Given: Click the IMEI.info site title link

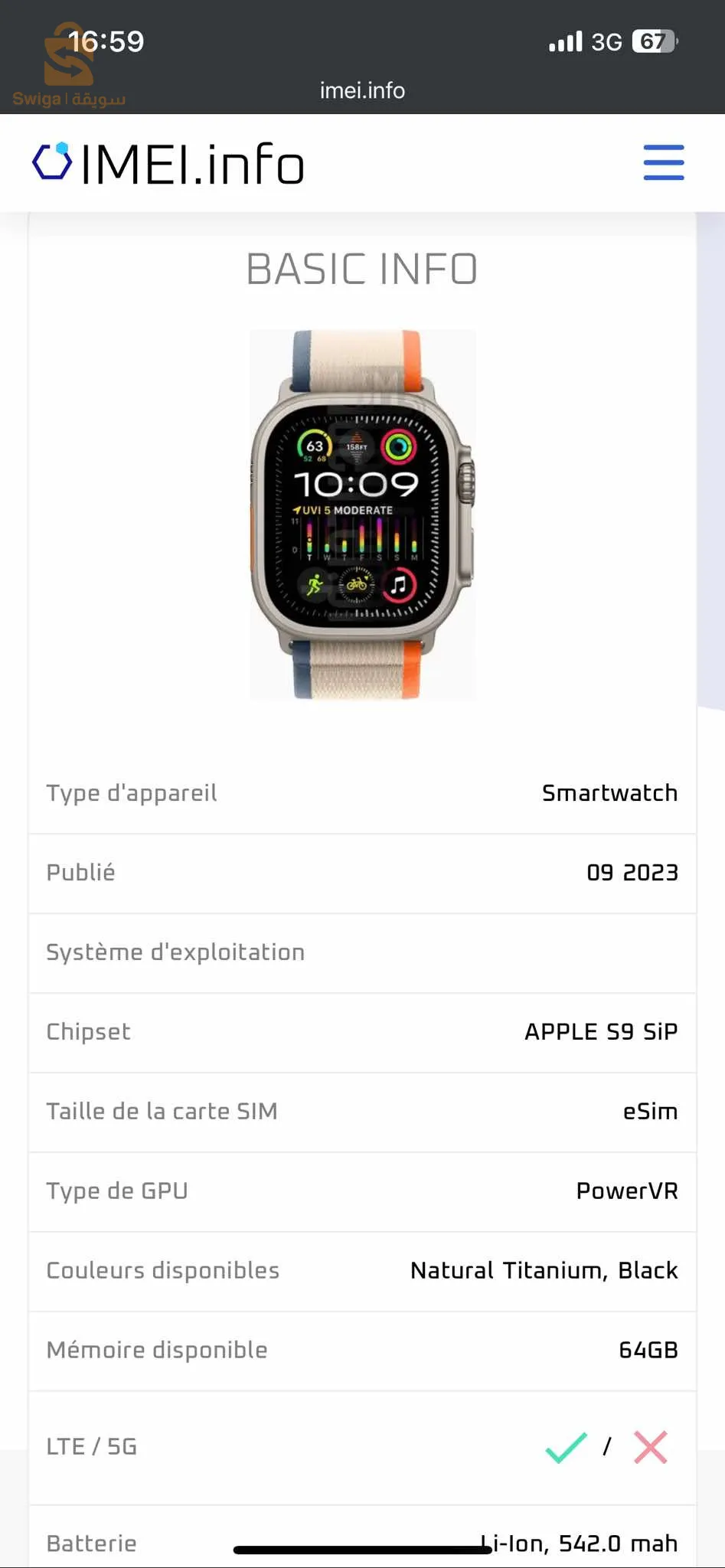Looking at the screenshot, I should (x=191, y=163).
